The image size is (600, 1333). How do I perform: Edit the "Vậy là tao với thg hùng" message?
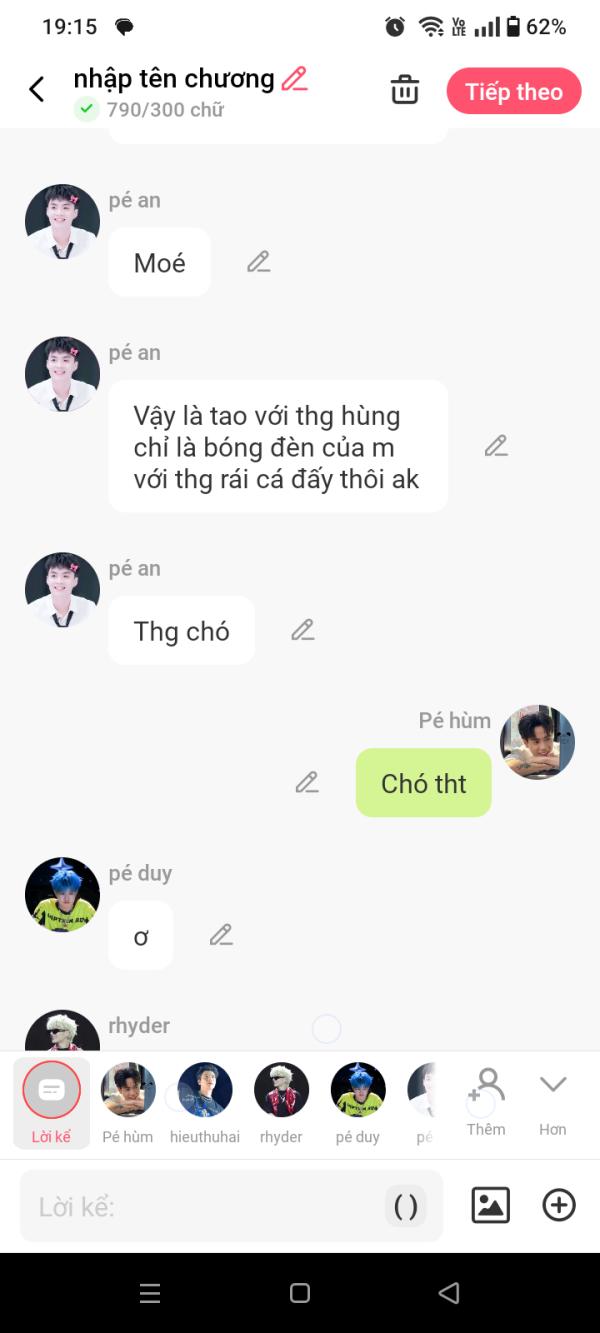click(x=496, y=446)
